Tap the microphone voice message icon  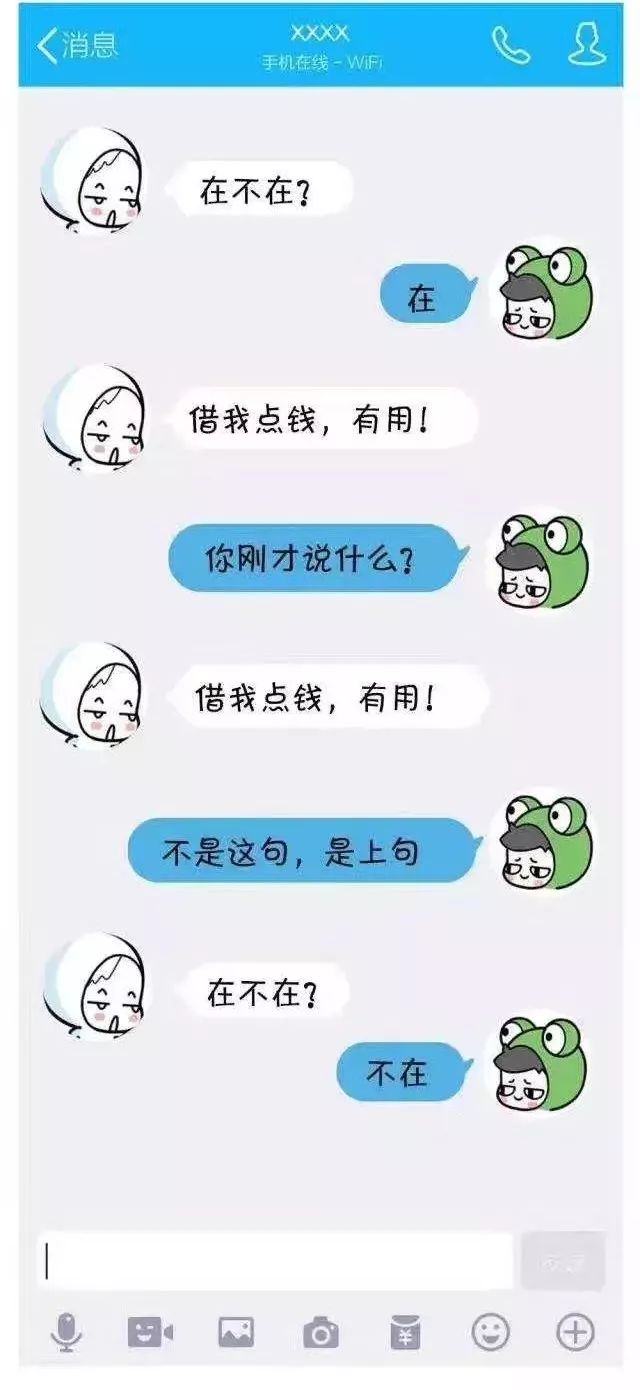click(x=66, y=1332)
